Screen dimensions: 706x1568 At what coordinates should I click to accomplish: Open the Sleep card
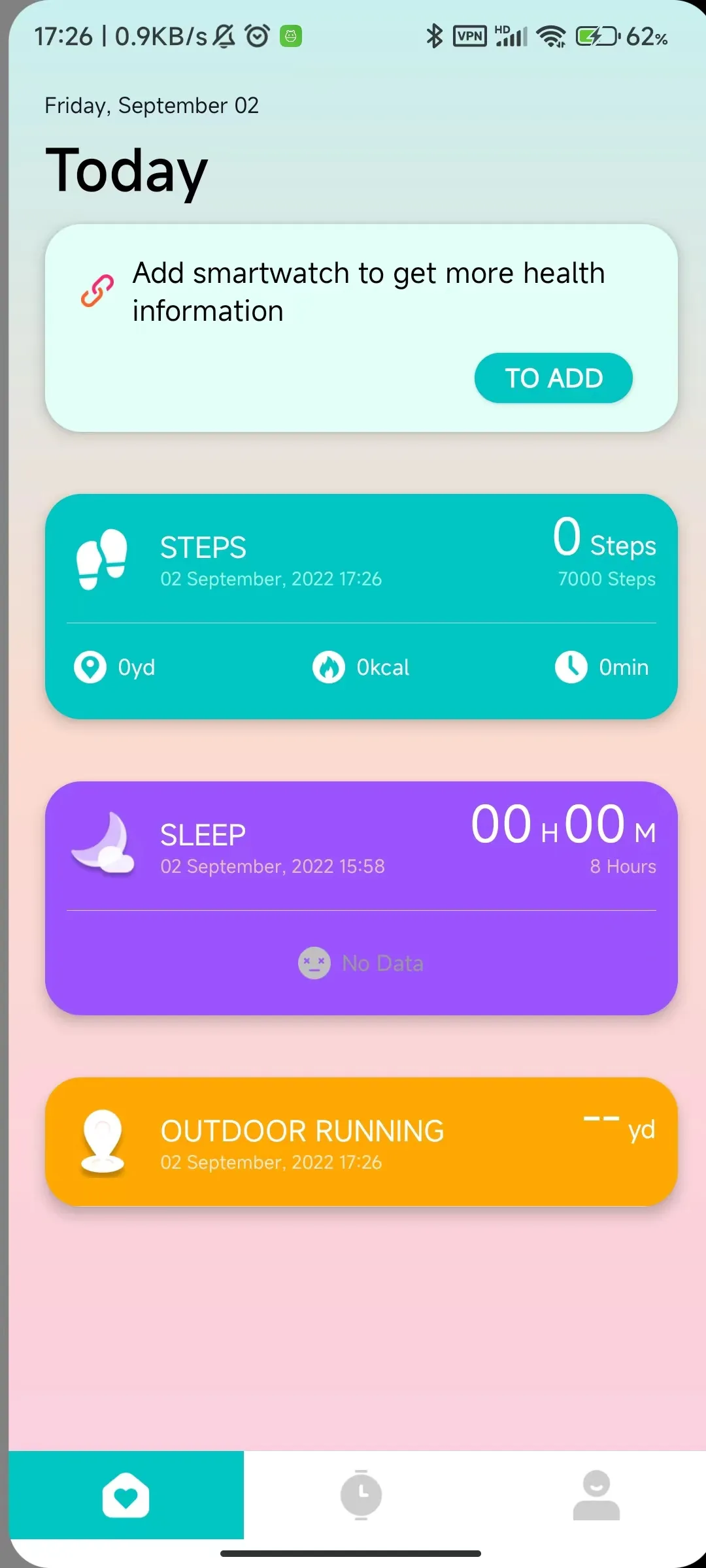(x=361, y=897)
